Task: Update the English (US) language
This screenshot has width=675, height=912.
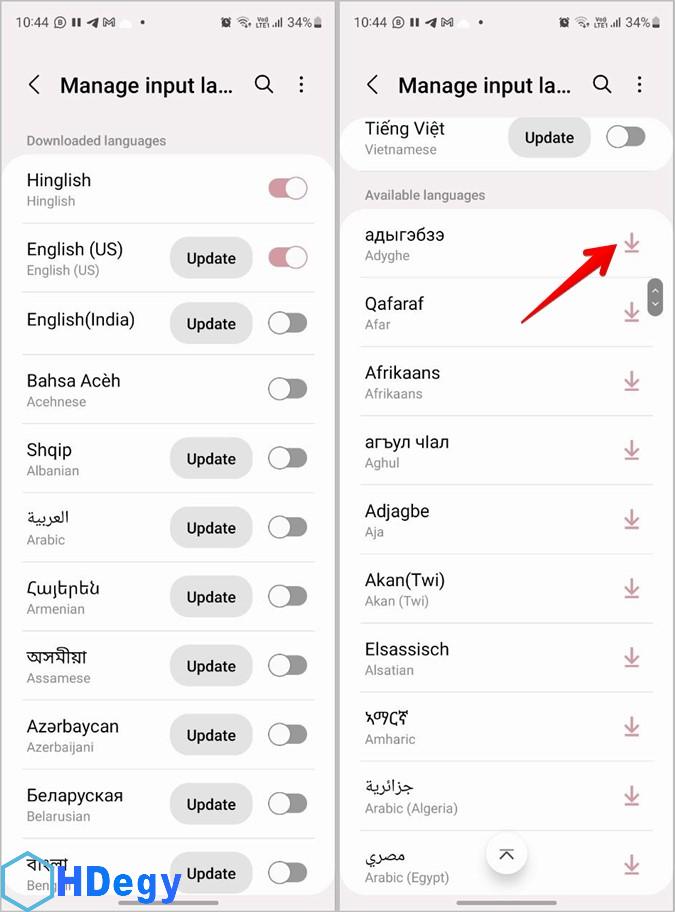Action: [x=211, y=258]
